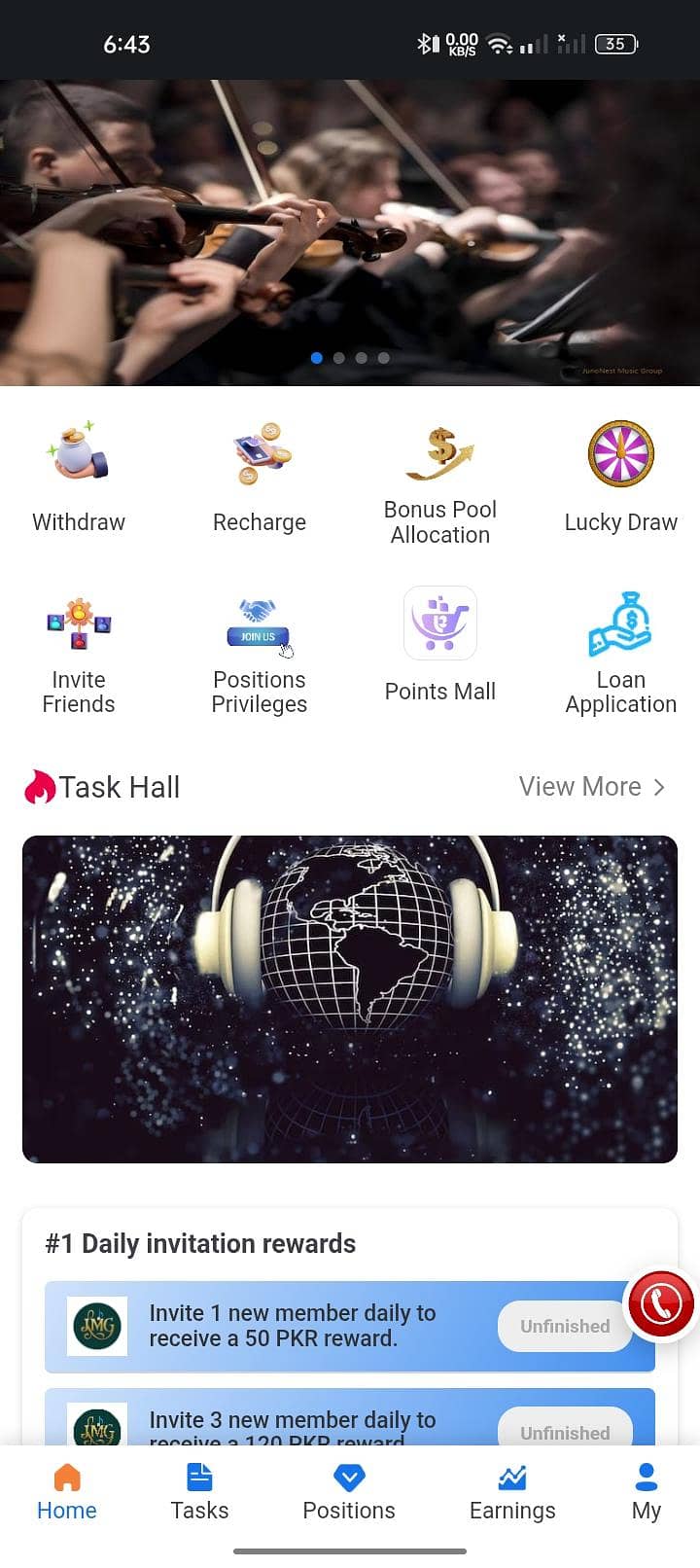Select the second carousel indicator dot

click(x=338, y=358)
